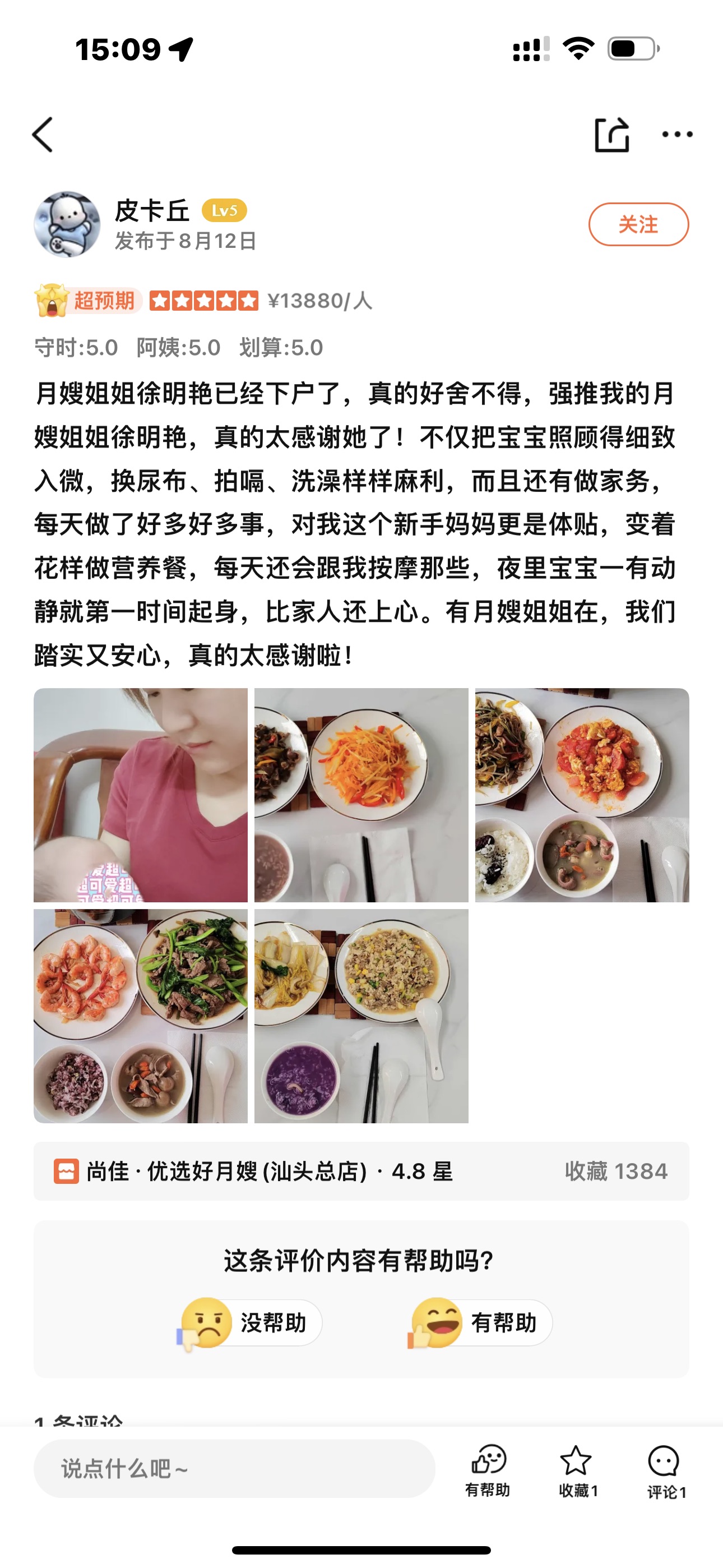Open the shrimp and beef meal photo
Image resolution: width=723 pixels, height=1568 pixels.
[x=141, y=1016]
